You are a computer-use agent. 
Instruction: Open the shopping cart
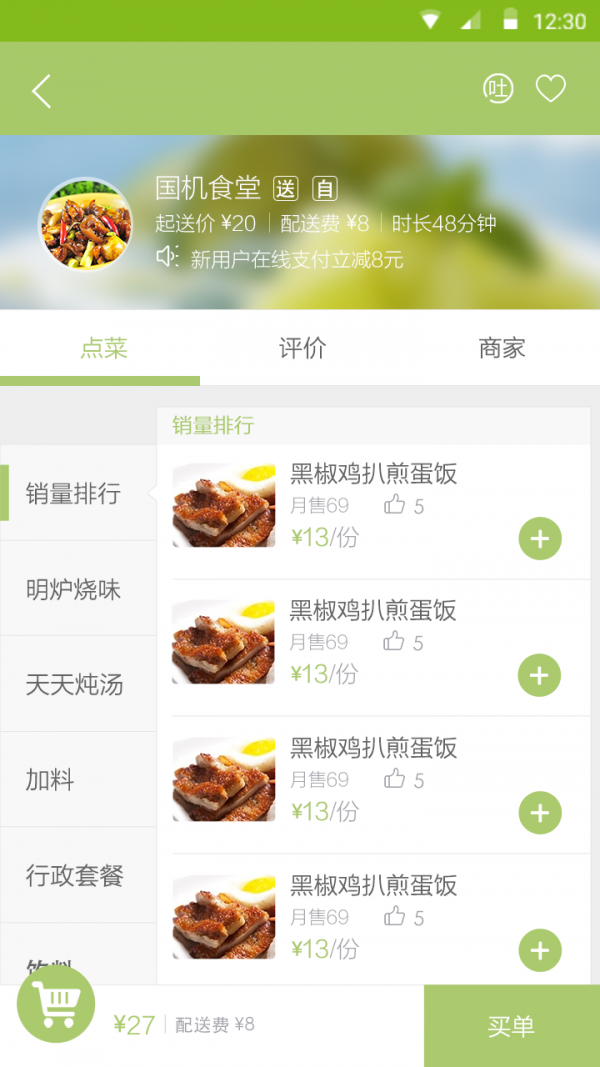pyautogui.click(x=56, y=1004)
